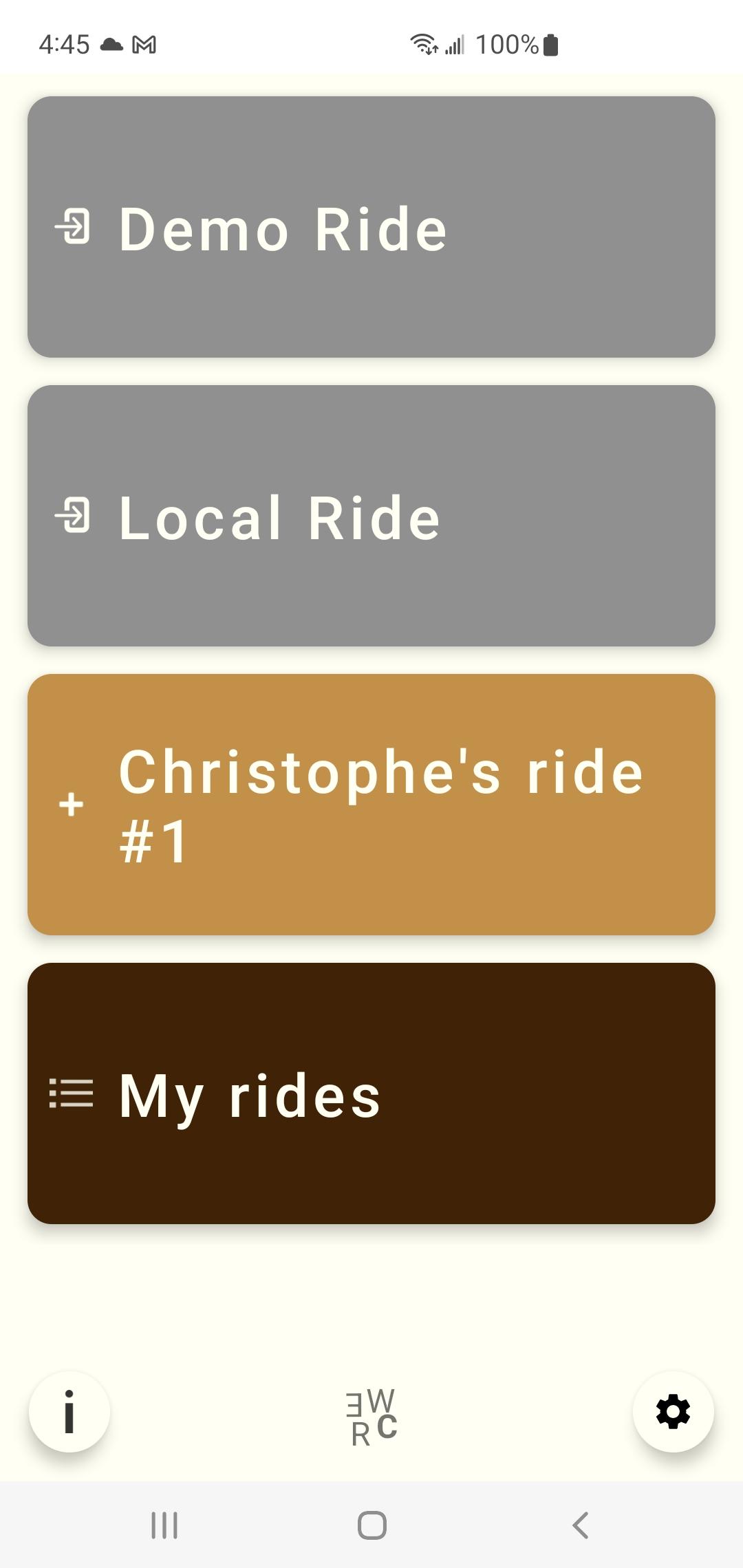Create Christophe's ride #1

point(371,805)
